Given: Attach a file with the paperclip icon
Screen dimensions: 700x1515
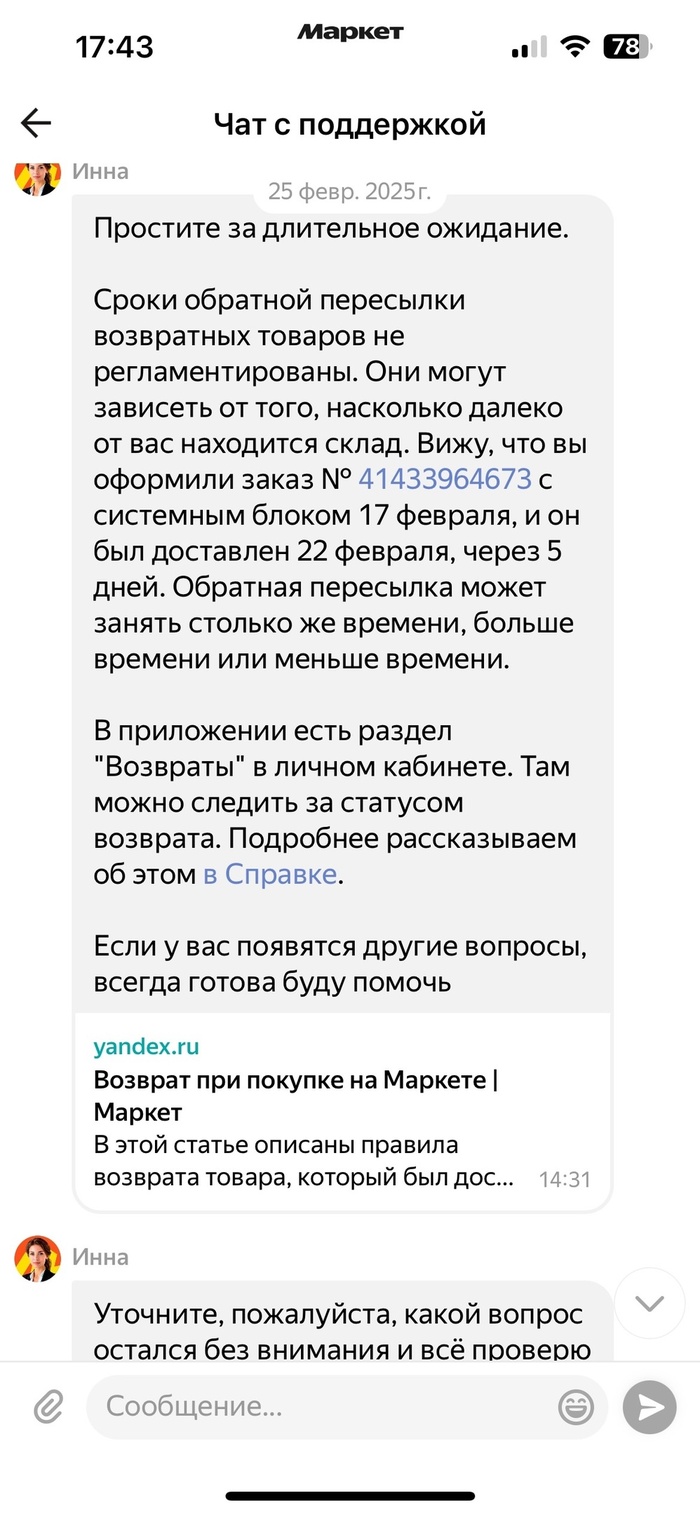Looking at the screenshot, I should coord(48,1408).
